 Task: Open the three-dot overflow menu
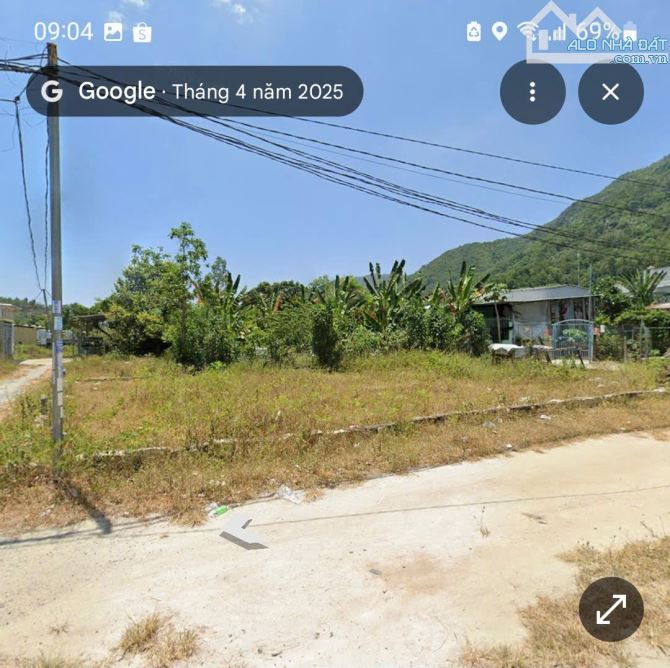pyautogui.click(x=532, y=92)
